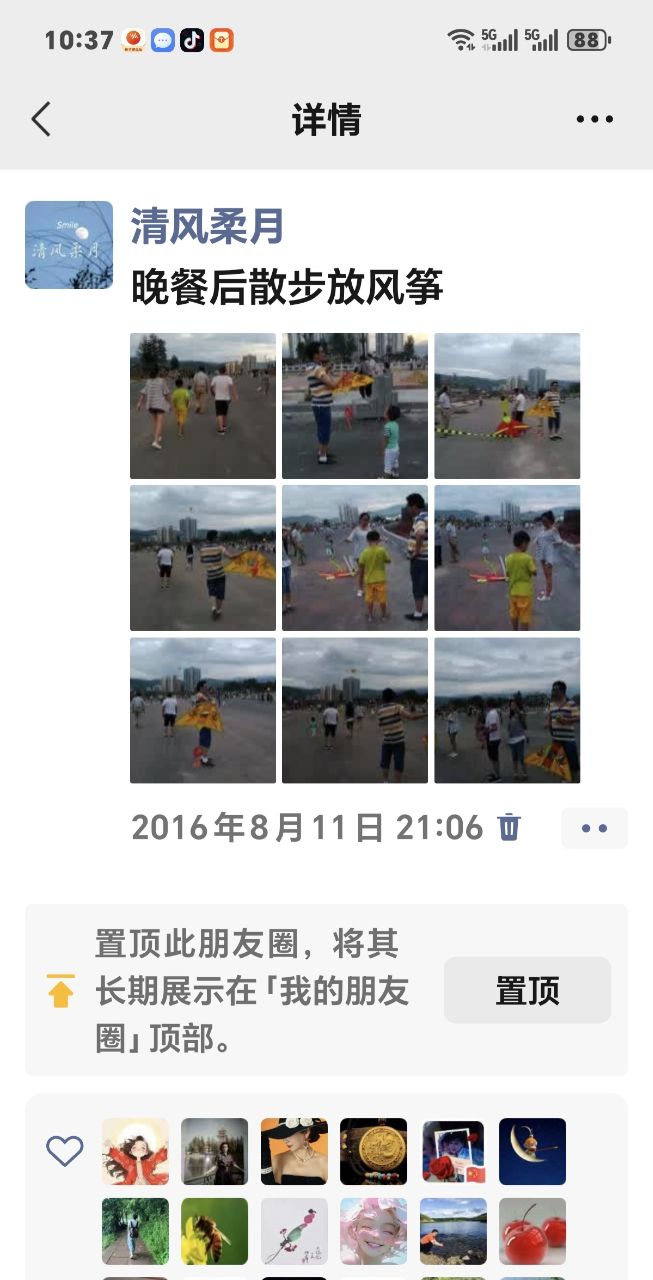Open the gold coin avatar liker's profile
The height and width of the screenshot is (1280, 653).
coord(373,1151)
